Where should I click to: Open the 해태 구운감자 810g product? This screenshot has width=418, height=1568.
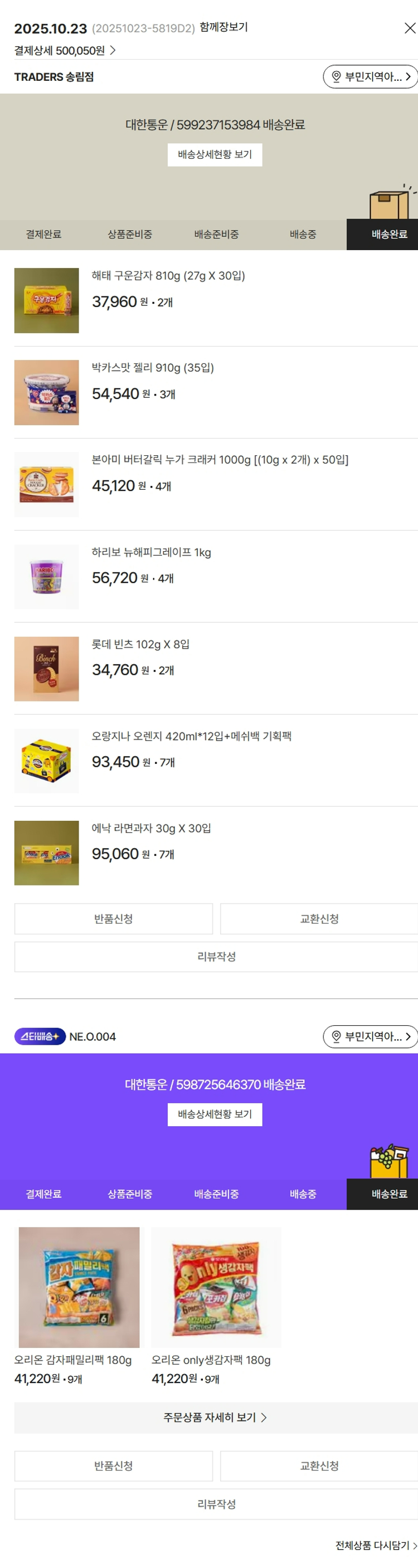168,276
